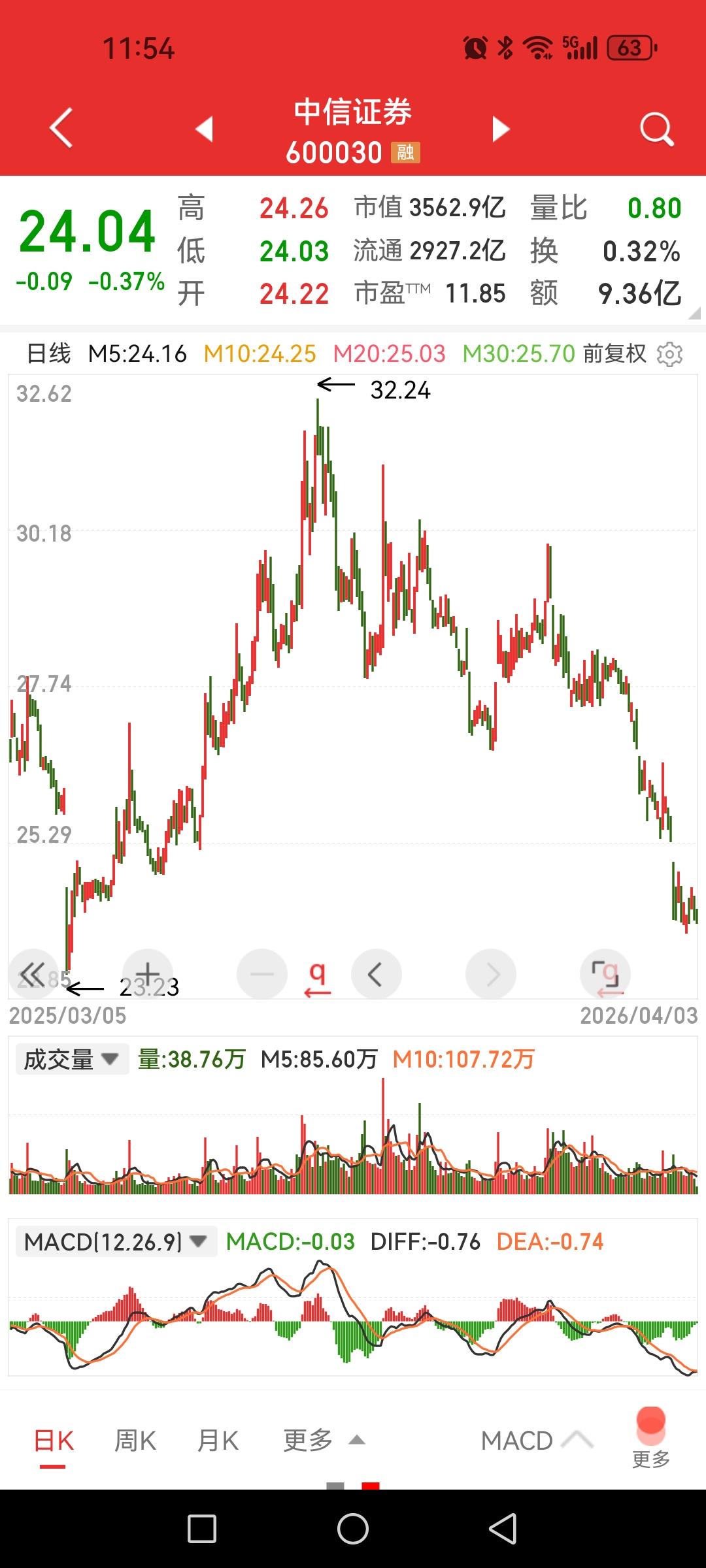The image size is (706, 1568).
Task: Switch price adjustment via 前复权 label
Action: 614,353
